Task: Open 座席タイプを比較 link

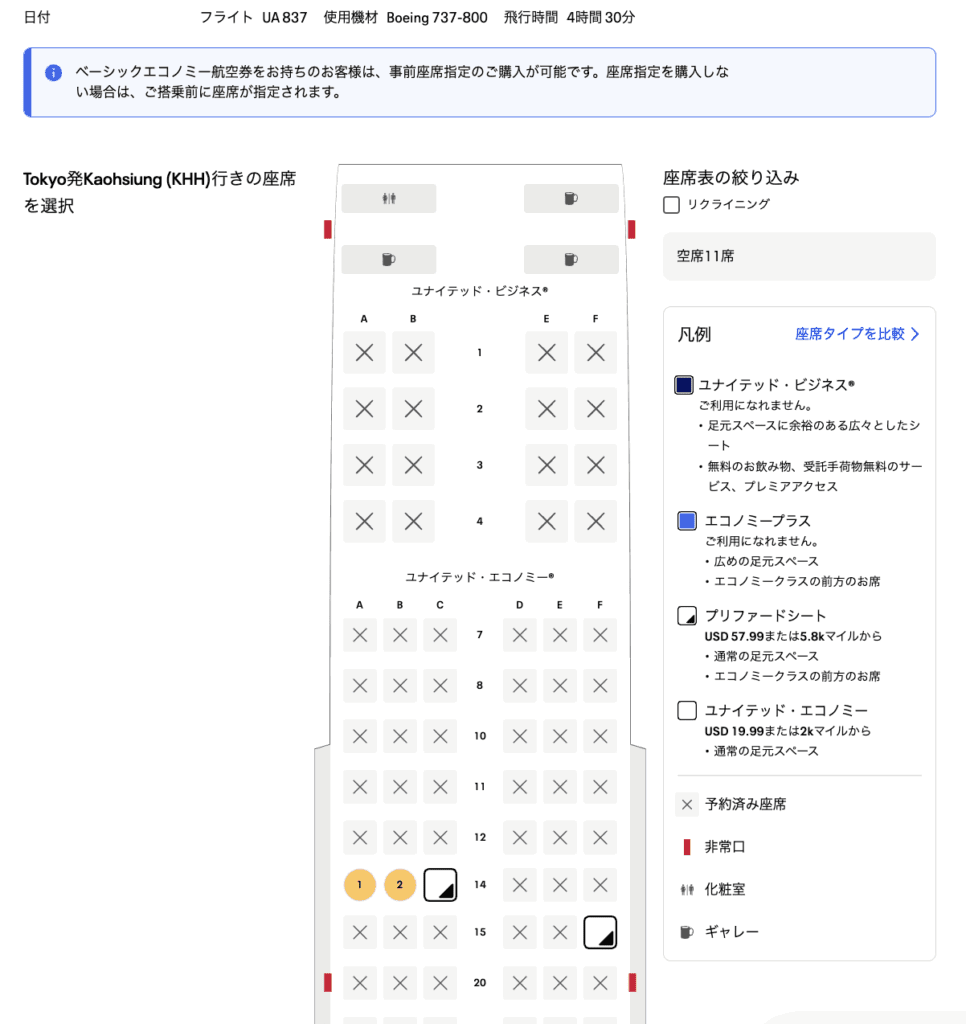Action: [856, 334]
